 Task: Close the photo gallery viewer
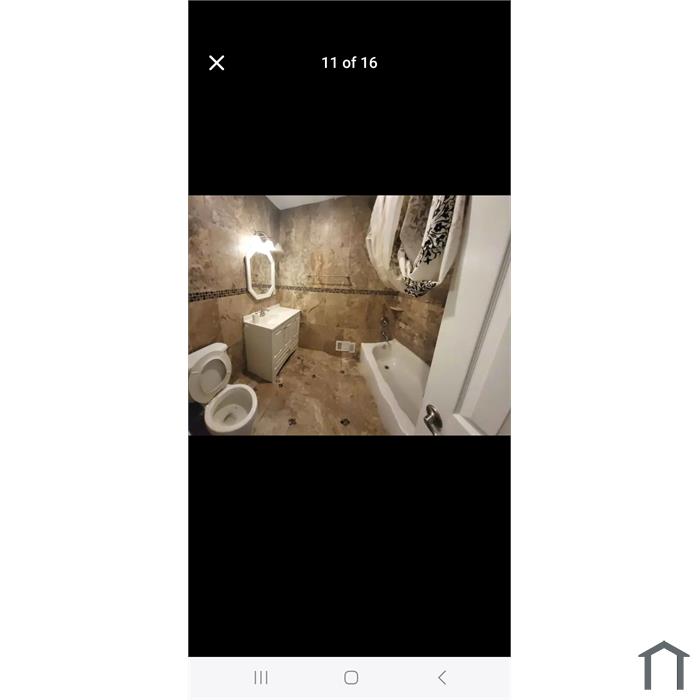(216, 63)
